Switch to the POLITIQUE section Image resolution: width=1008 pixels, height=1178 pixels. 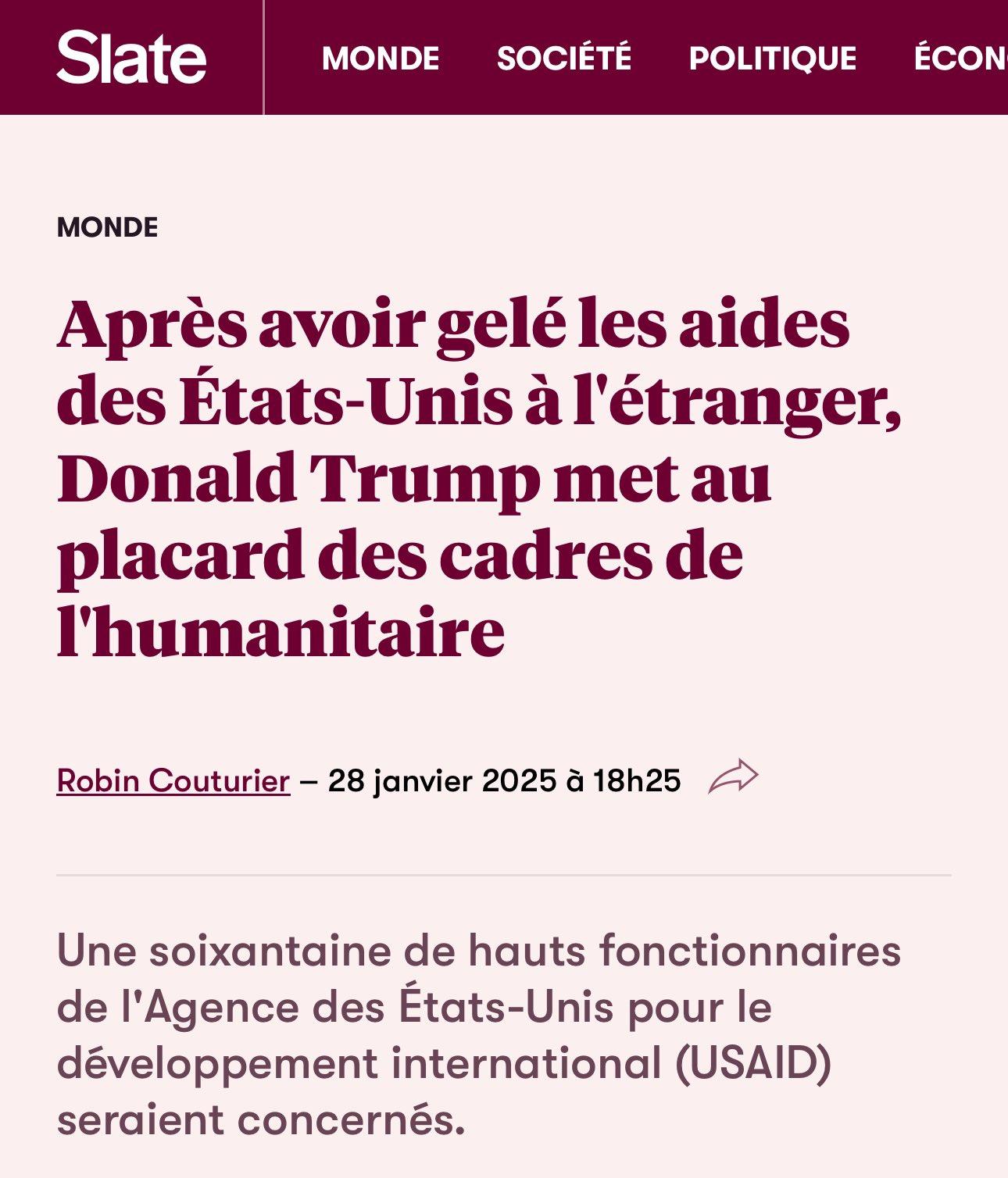tap(772, 59)
